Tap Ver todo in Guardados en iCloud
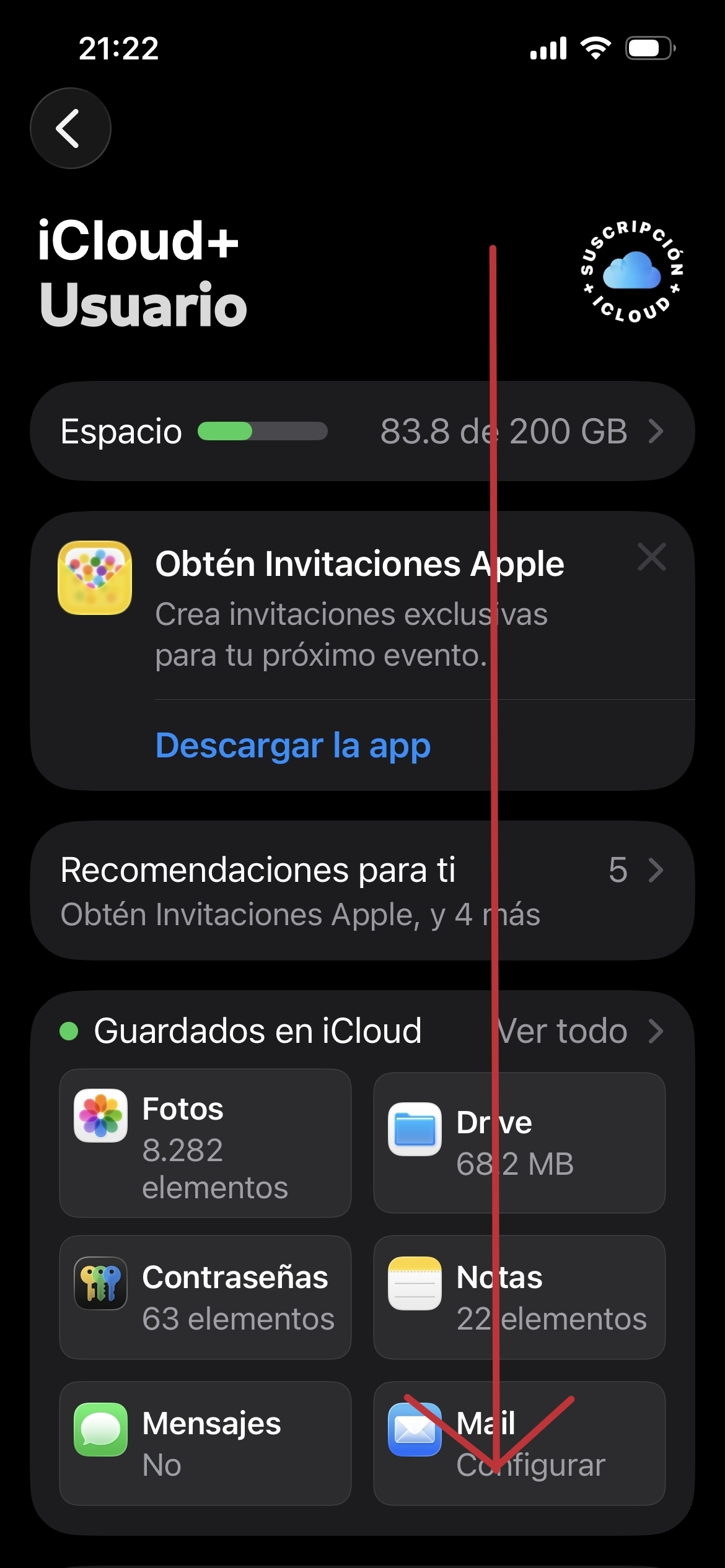The height and width of the screenshot is (1568, 725). 579,1031
